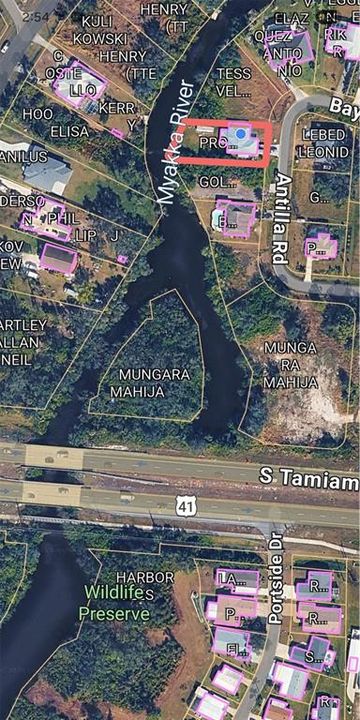Select the Tess Vel... parcel by the river

pos(234,82)
